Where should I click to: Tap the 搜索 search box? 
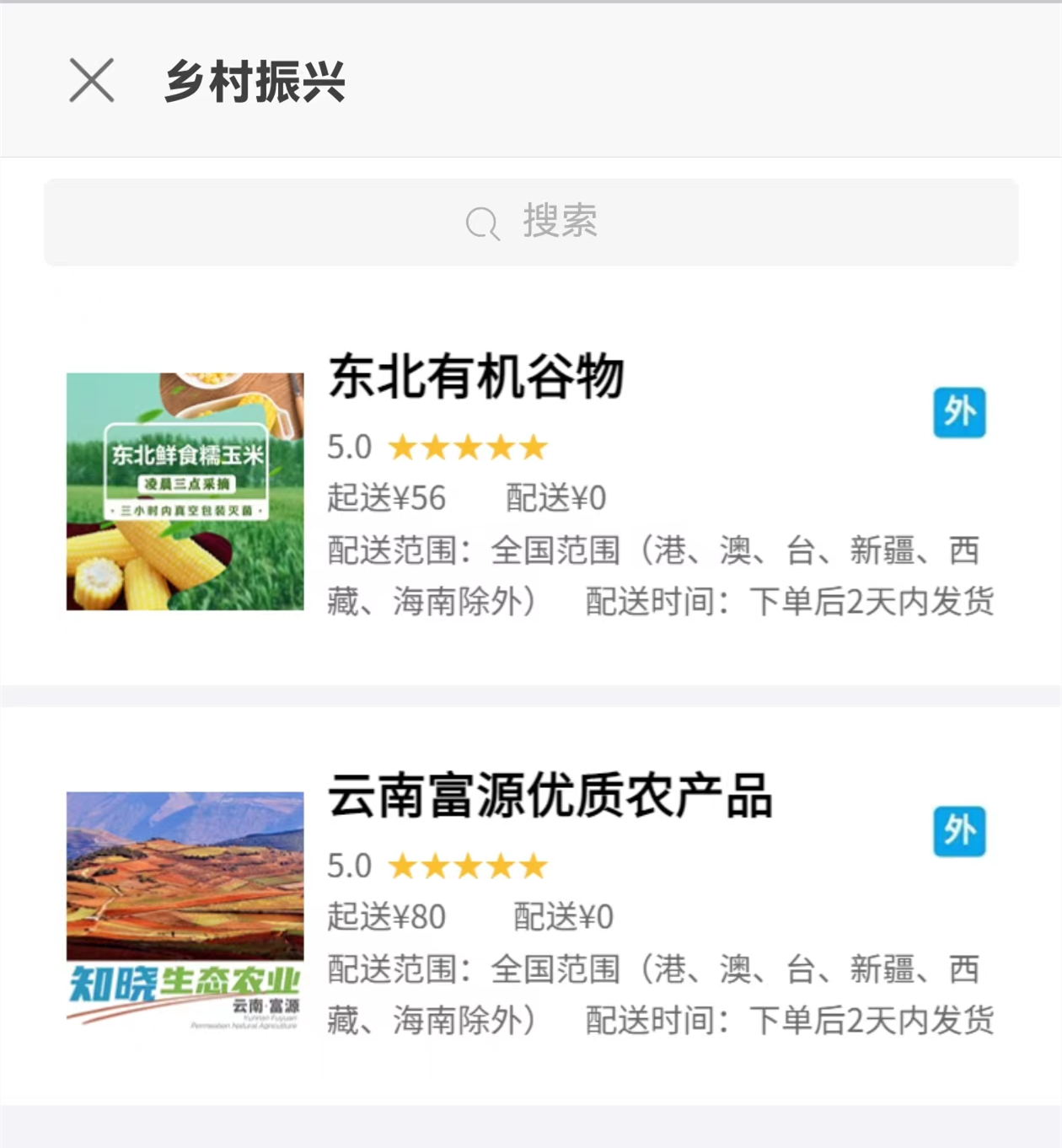pos(531,223)
